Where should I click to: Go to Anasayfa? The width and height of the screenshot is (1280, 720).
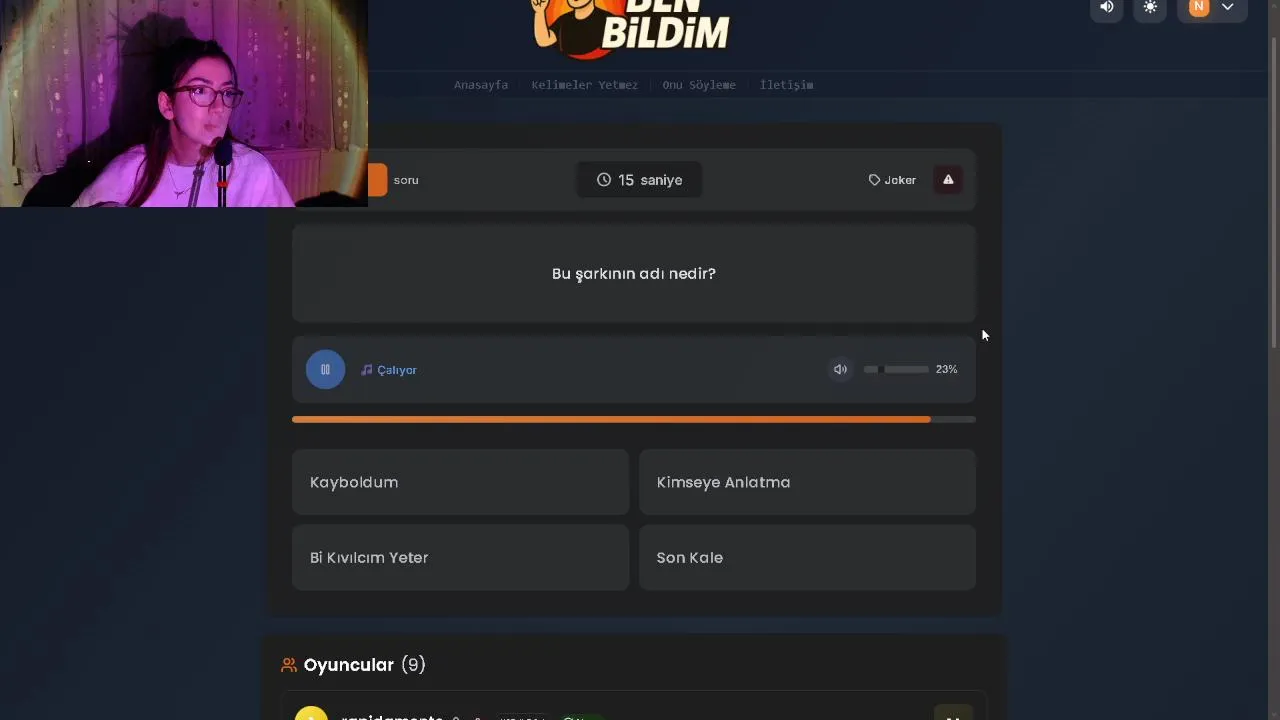481,85
